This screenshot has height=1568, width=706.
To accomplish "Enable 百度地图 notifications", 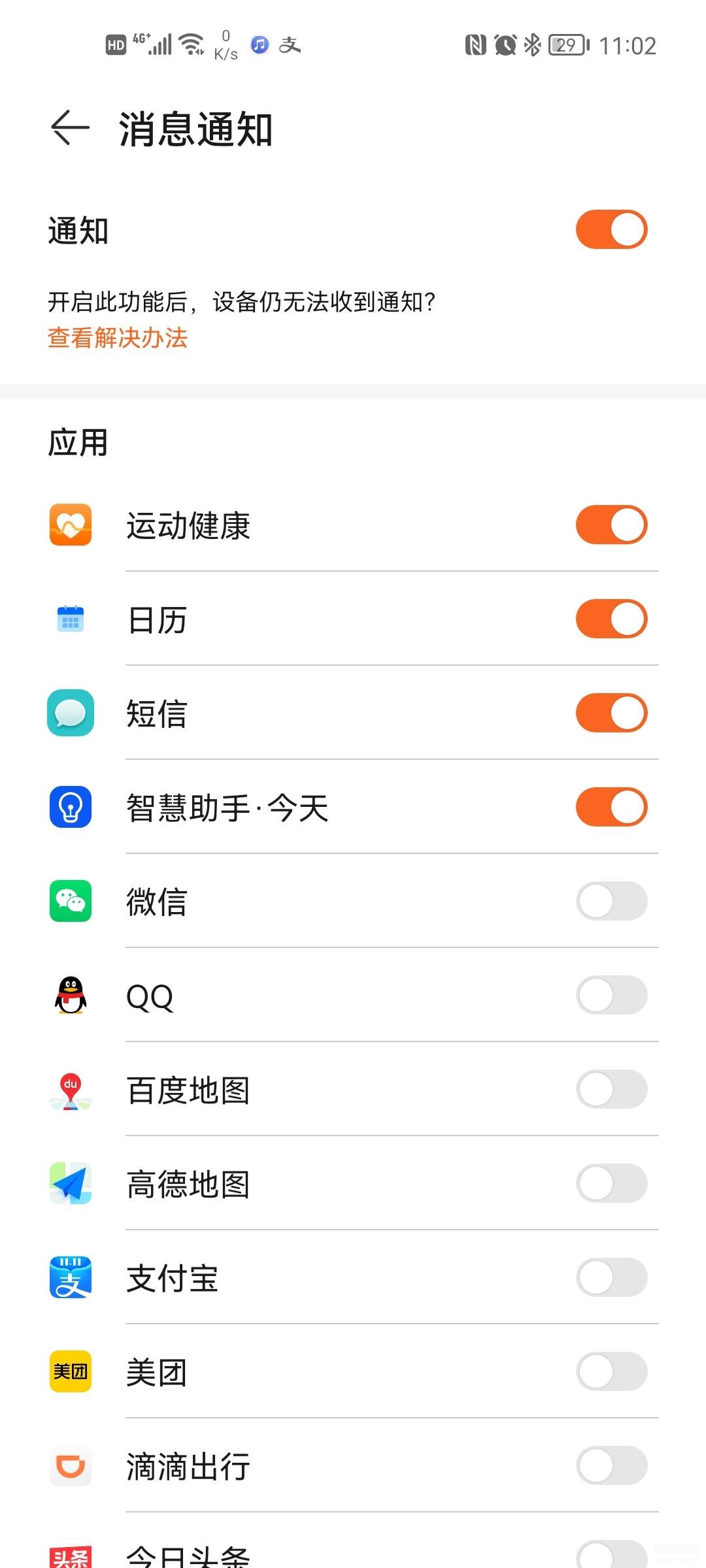I will coord(611,1089).
